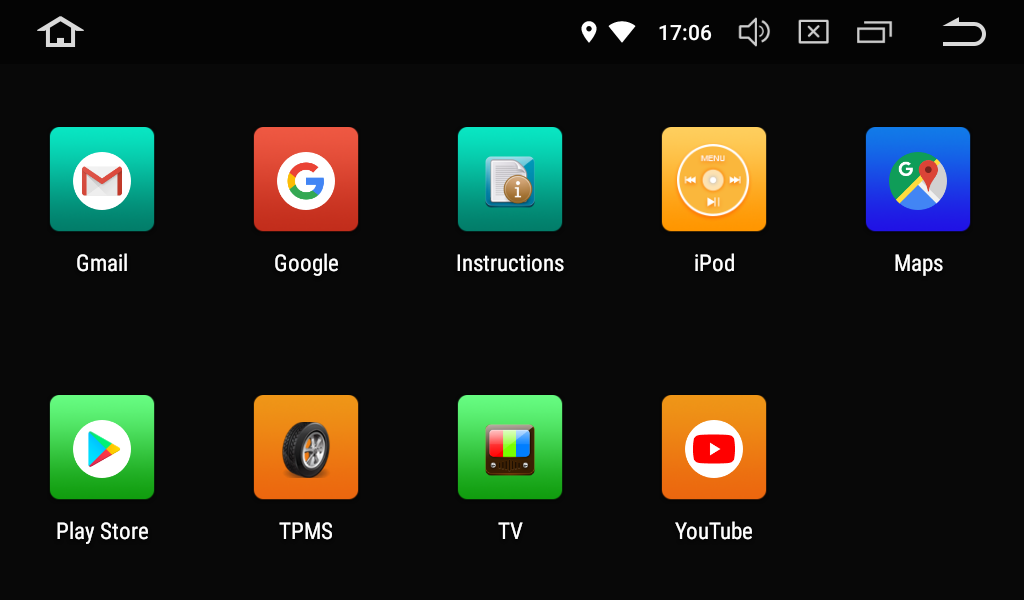Tap the volume speaker icon
1024x600 pixels.
(753, 32)
